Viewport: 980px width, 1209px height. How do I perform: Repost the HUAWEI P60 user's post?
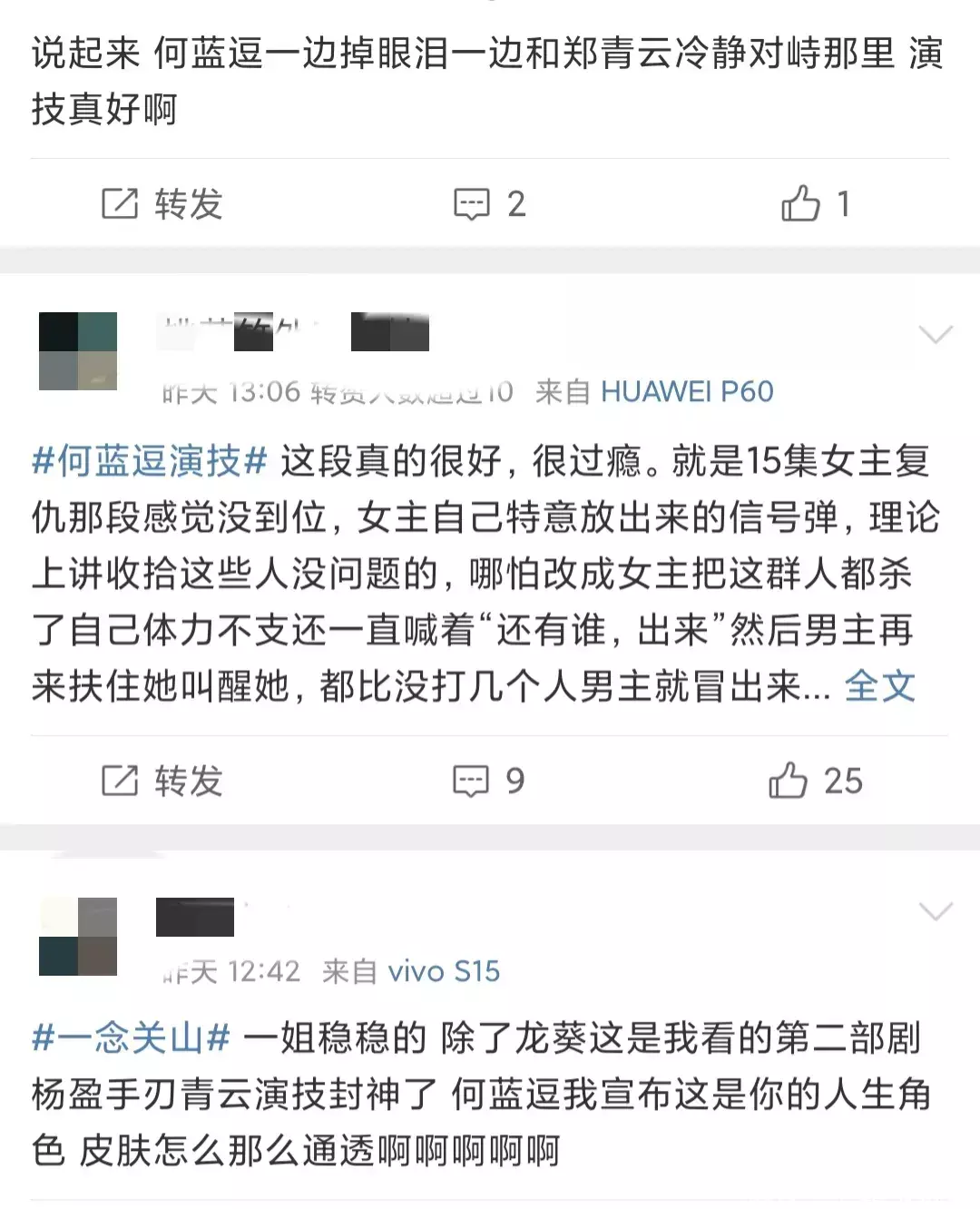click(162, 781)
